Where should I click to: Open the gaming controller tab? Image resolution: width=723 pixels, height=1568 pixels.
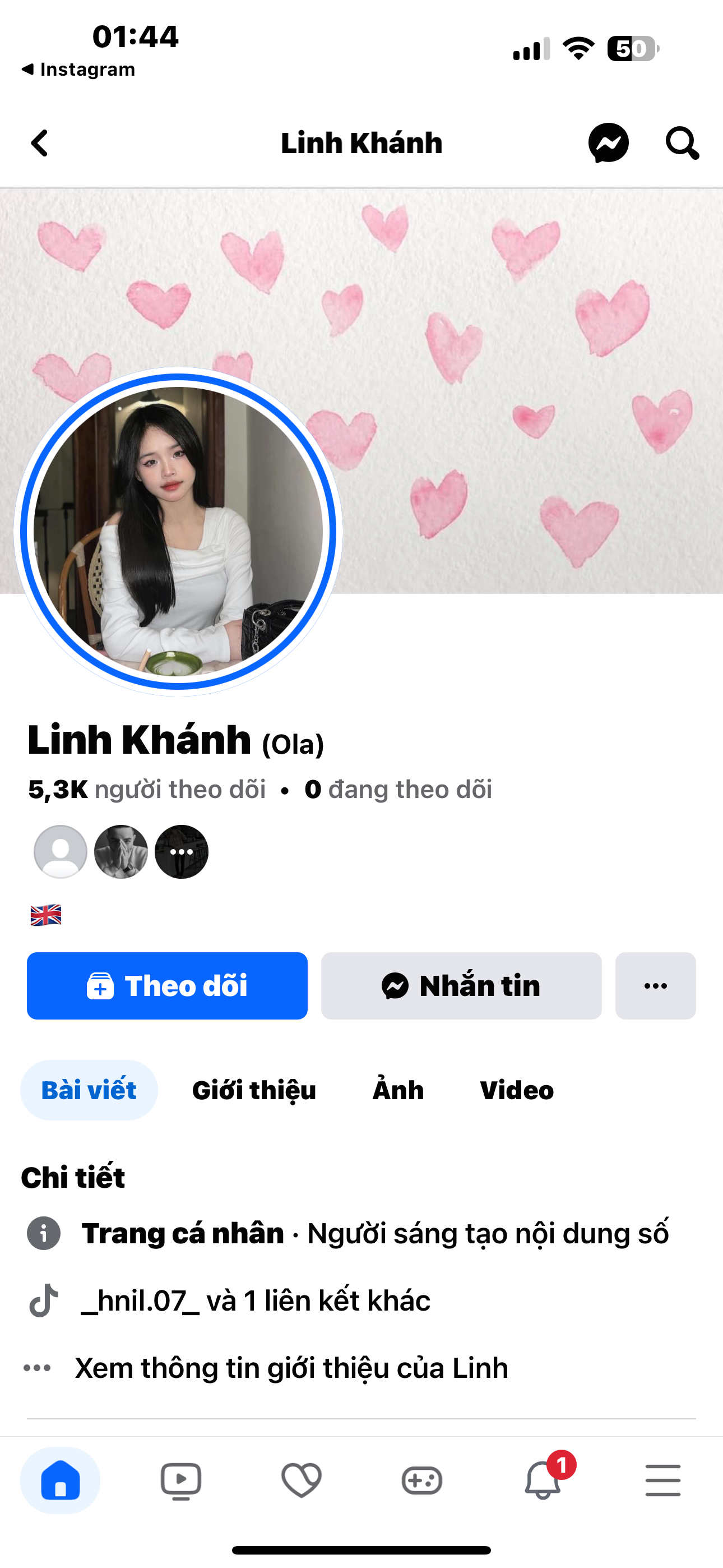click(x=421, y=1481)
